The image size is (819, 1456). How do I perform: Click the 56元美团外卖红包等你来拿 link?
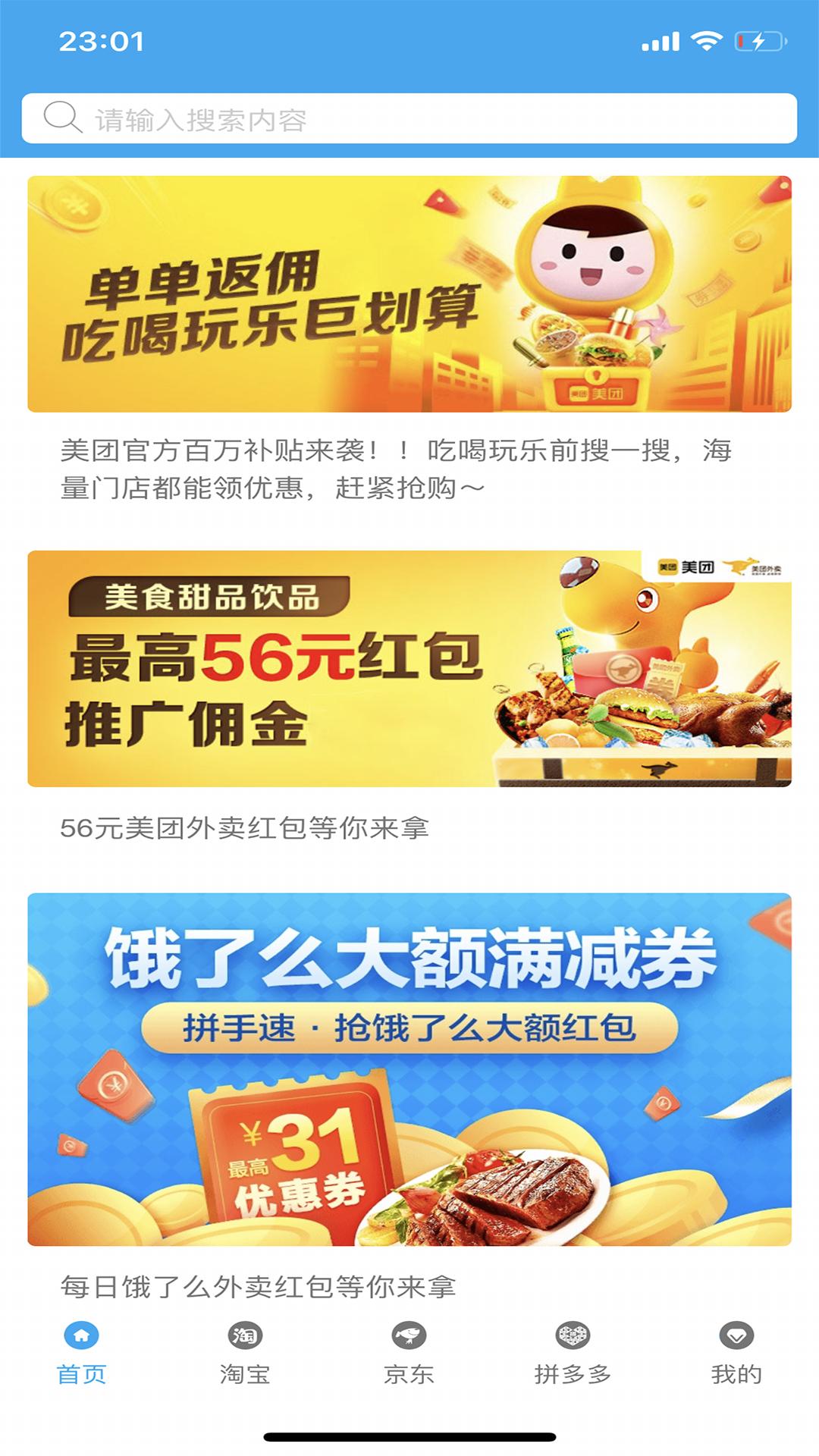246,828
